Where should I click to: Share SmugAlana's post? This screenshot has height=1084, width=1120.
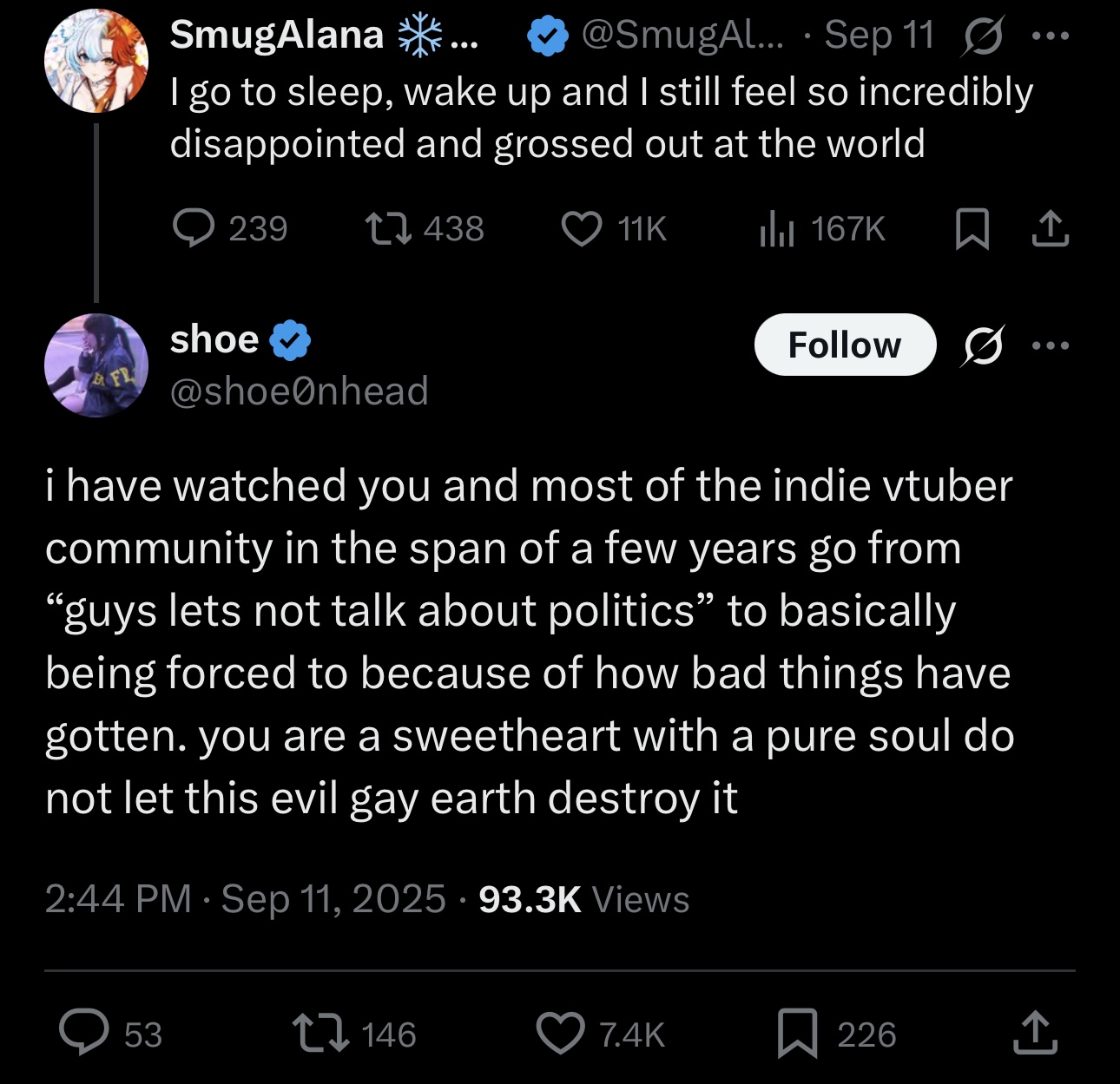point(1051,229)
